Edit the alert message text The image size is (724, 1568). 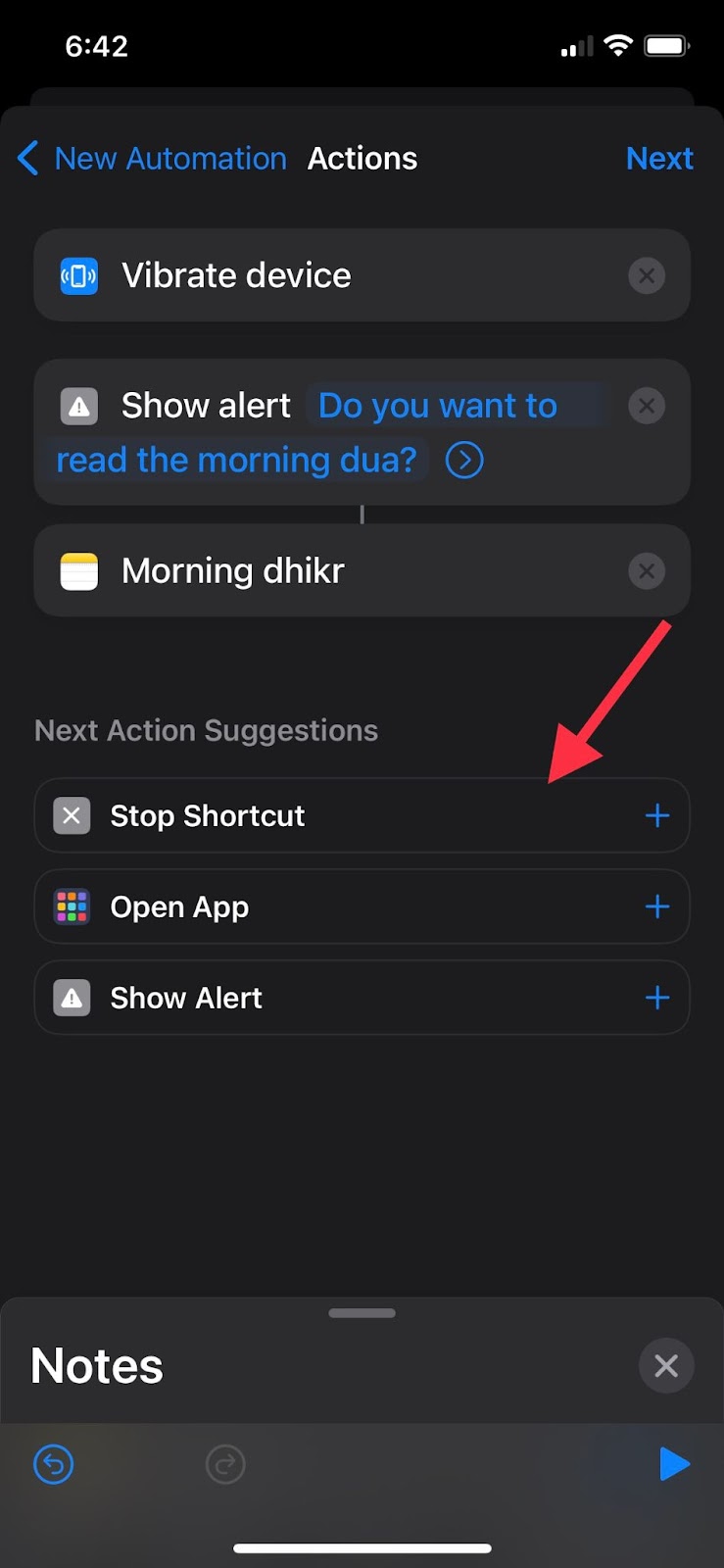pyautogui.click(x=437, y=407)
